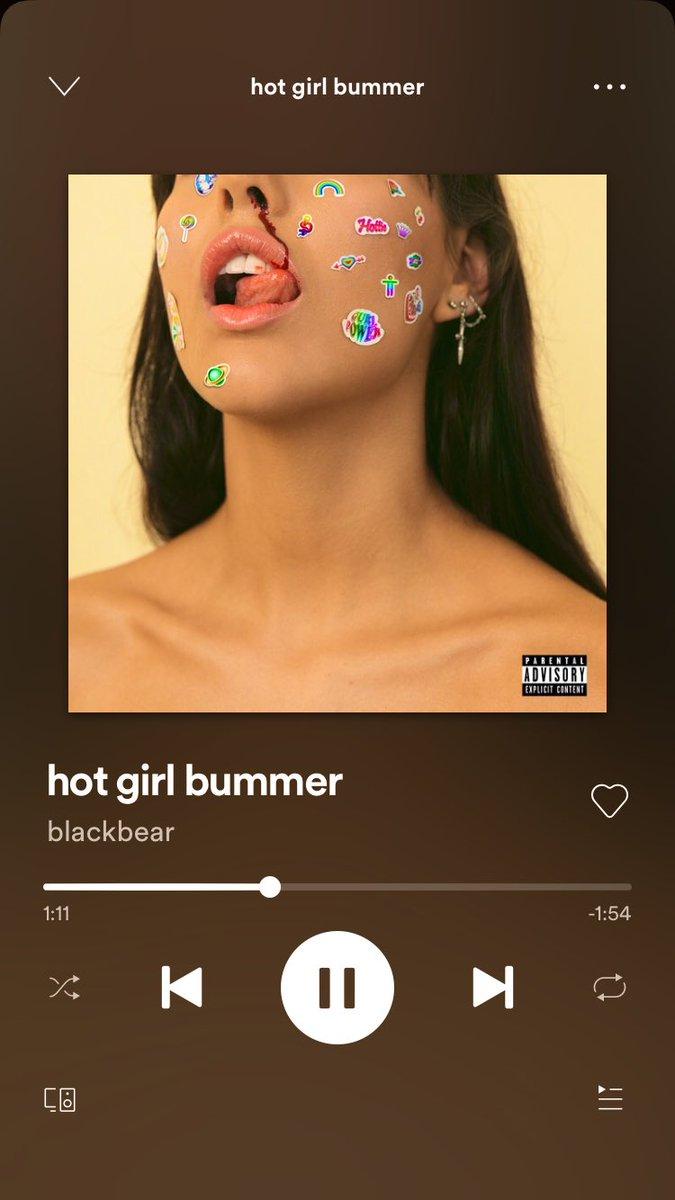Tap the album cover artwork
Viewport: 675px width, 1200px height.
(337, 443)
